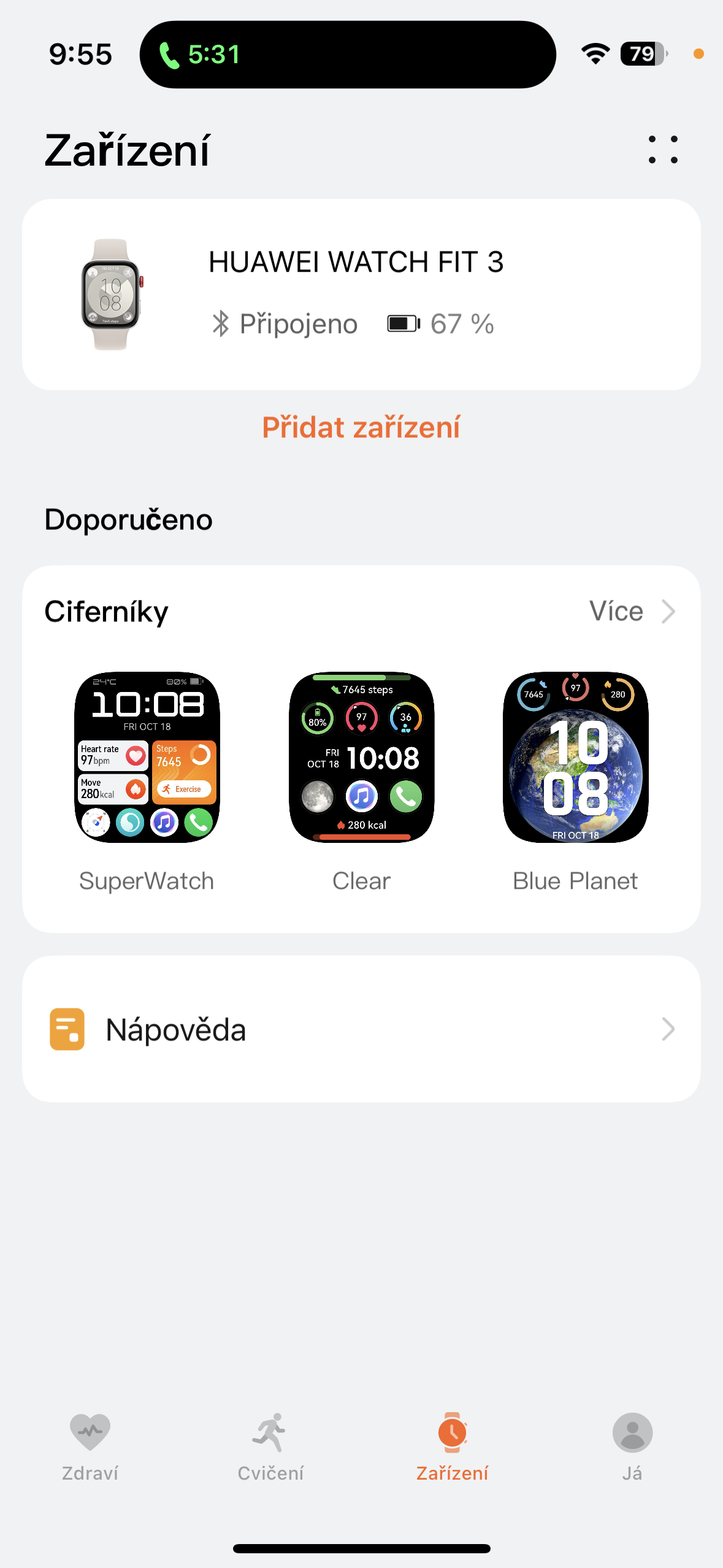Choose the Clear watch face
The image size is (723, 1568).
click(x=362, y=758)
